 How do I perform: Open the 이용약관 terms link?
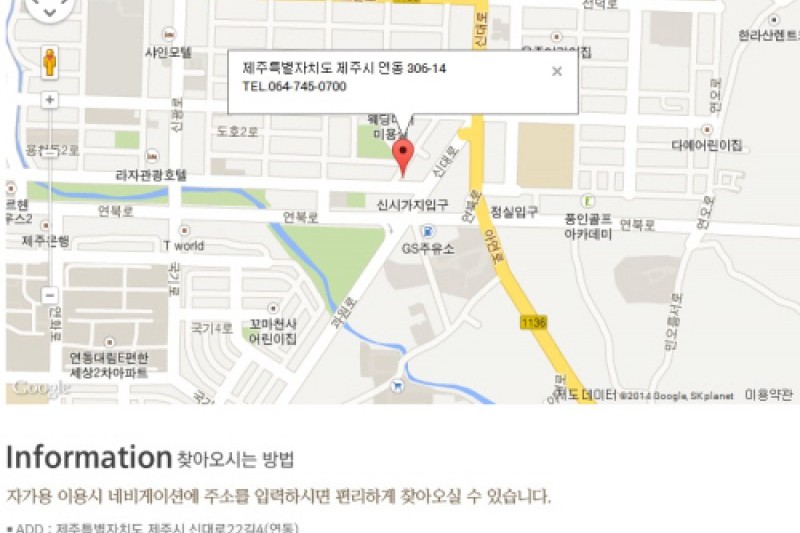click(767, 395)
